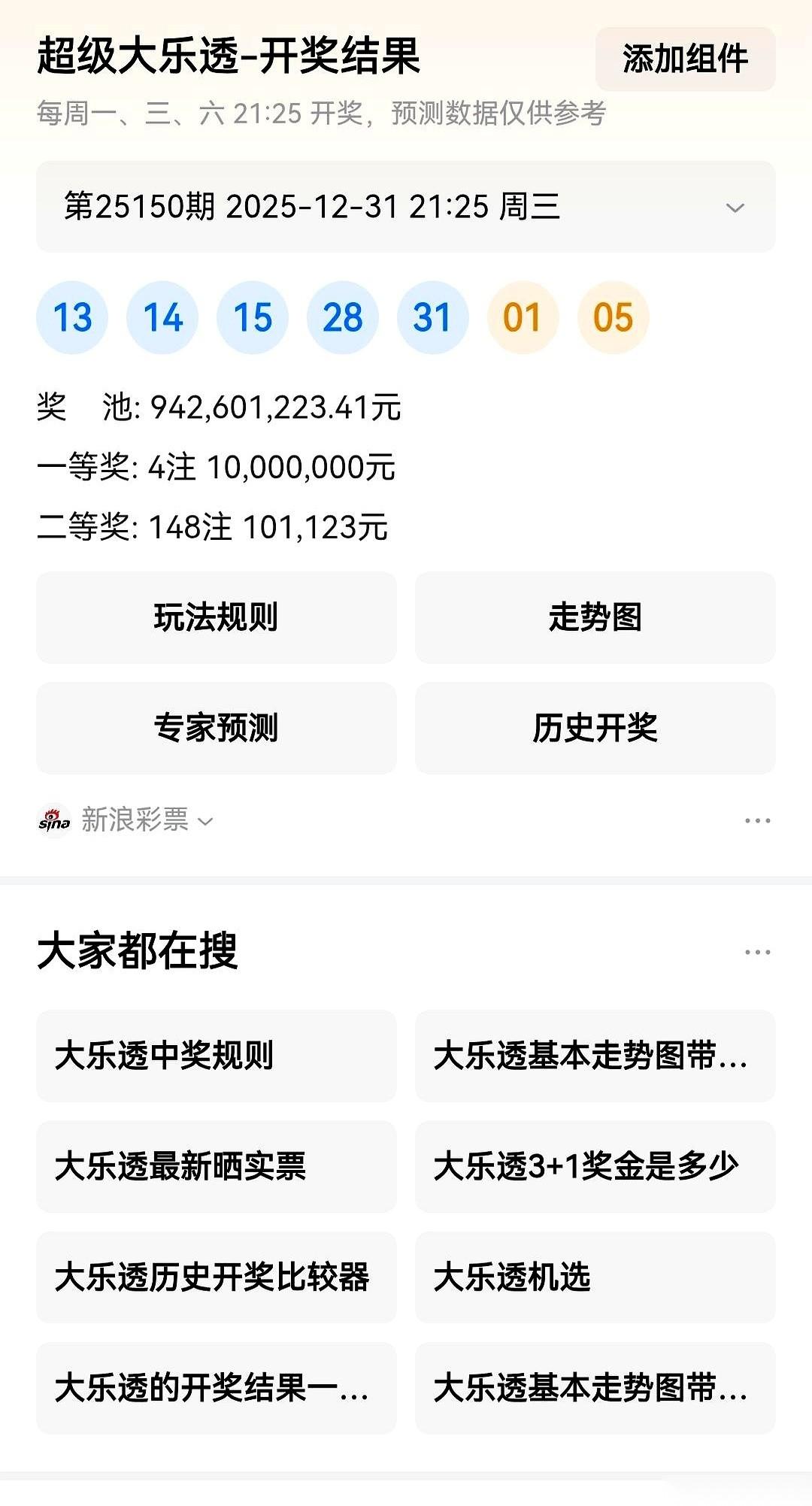Select the back-zone number ball 05

(613, 317)
